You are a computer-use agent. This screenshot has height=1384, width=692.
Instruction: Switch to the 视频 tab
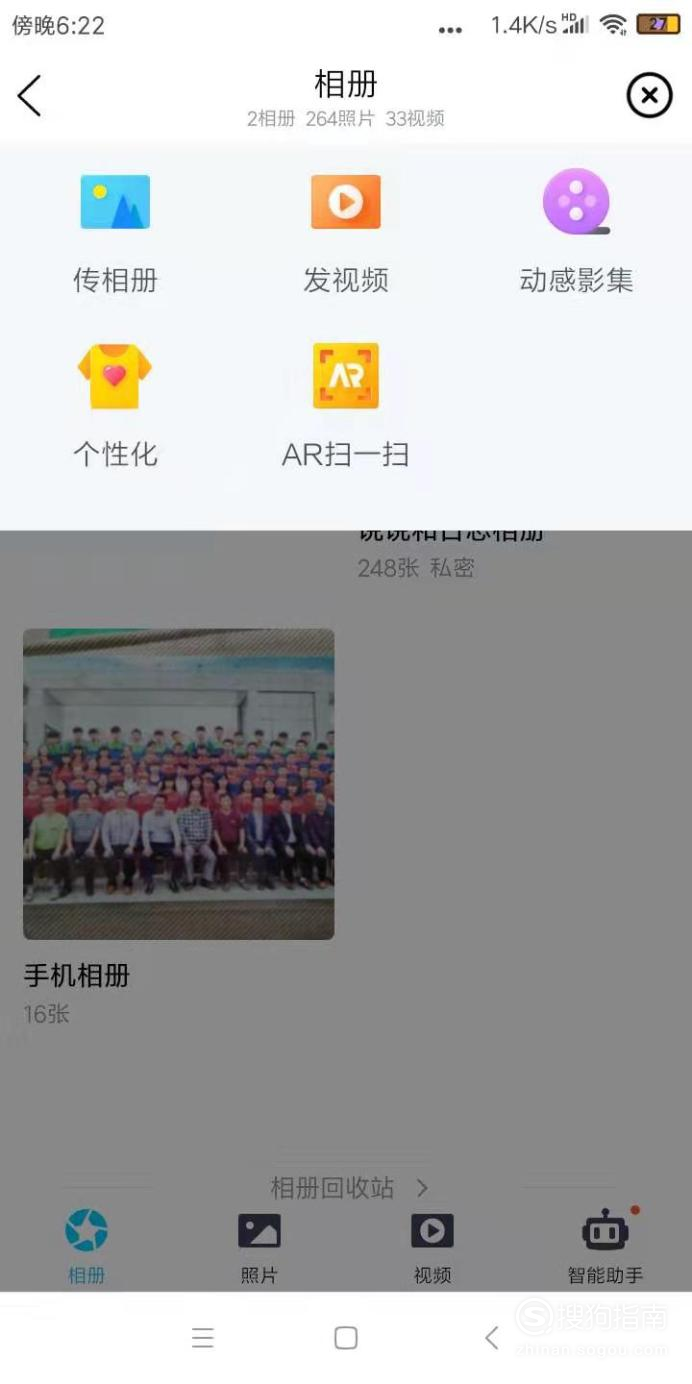(x=432, y=1246)
